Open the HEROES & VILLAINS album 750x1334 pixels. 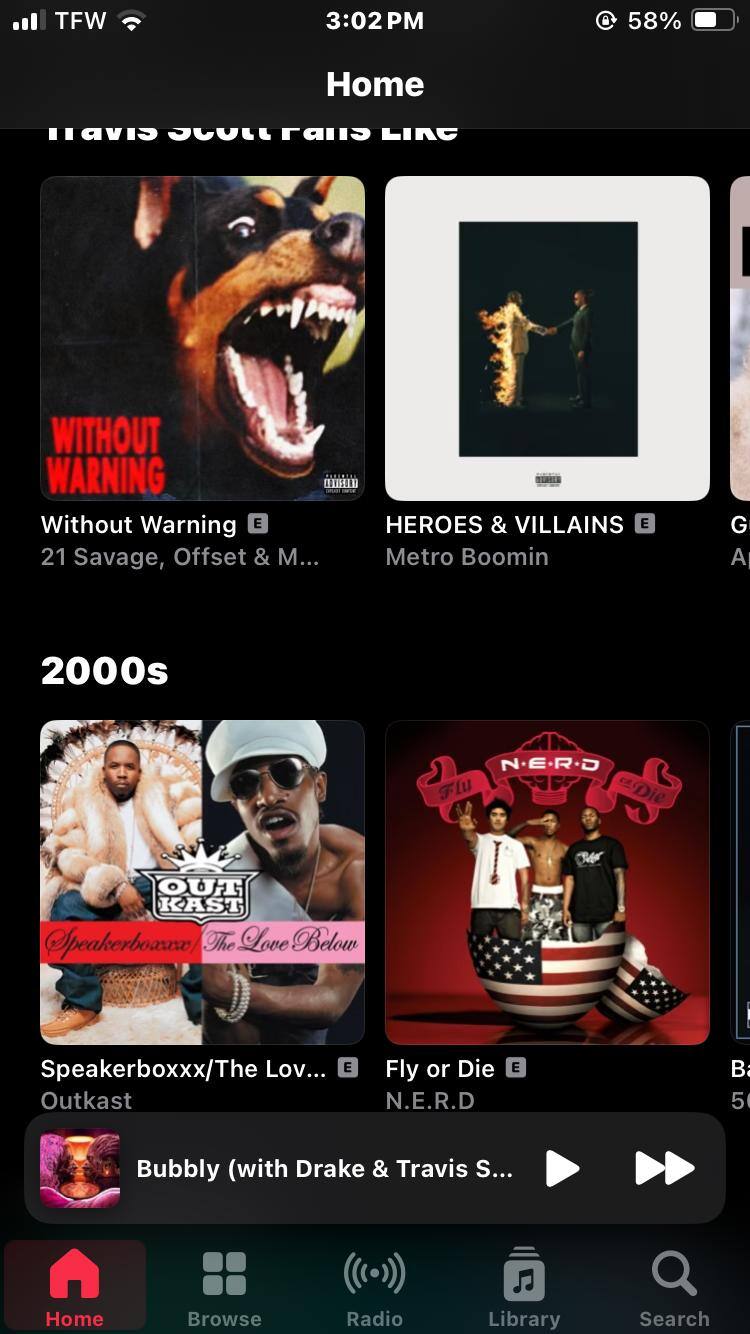pyautogui.click(x=547, y=338)
